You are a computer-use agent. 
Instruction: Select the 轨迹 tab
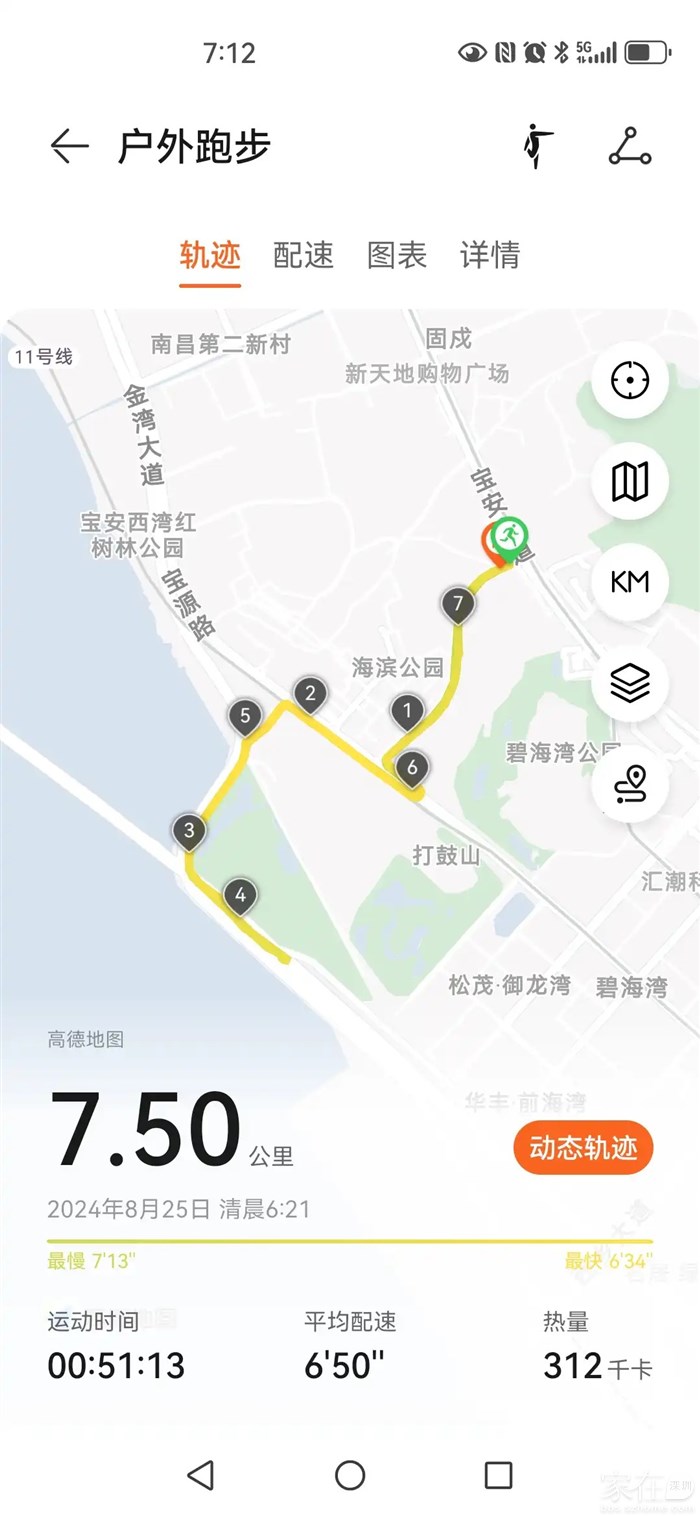click(210, 255)
